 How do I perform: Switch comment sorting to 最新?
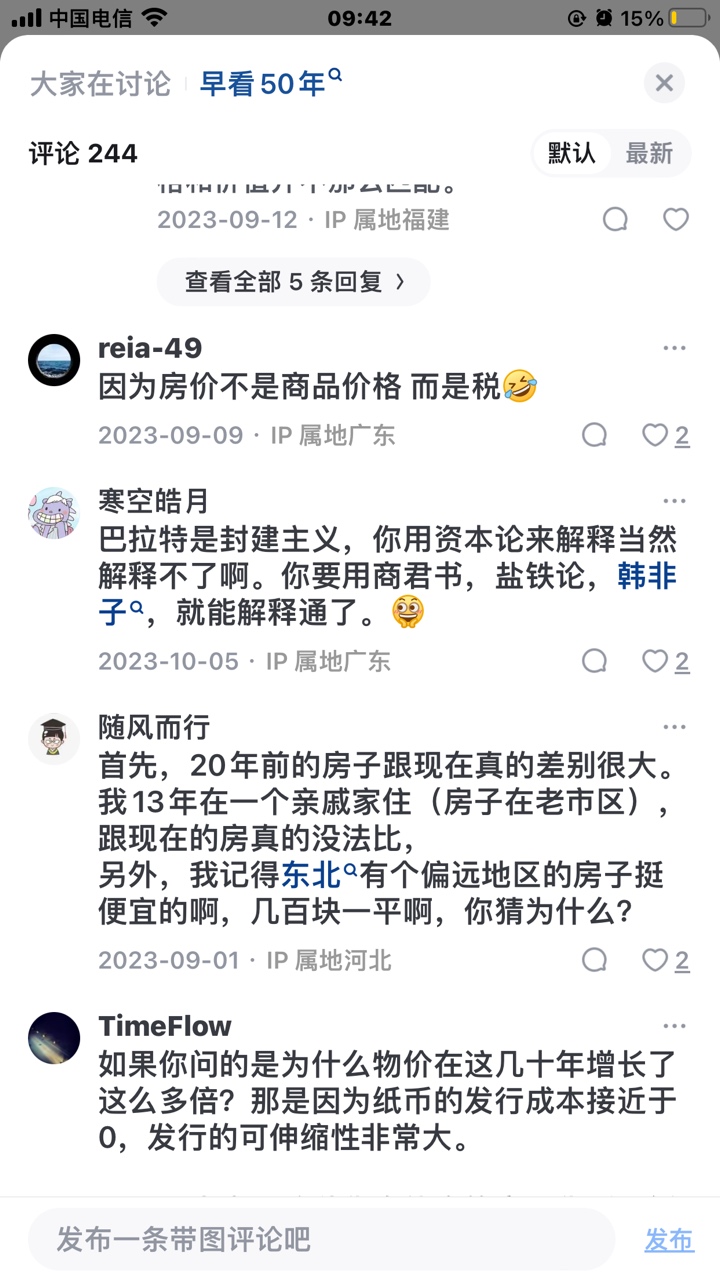pyautogui.click(x=649, y=153)
